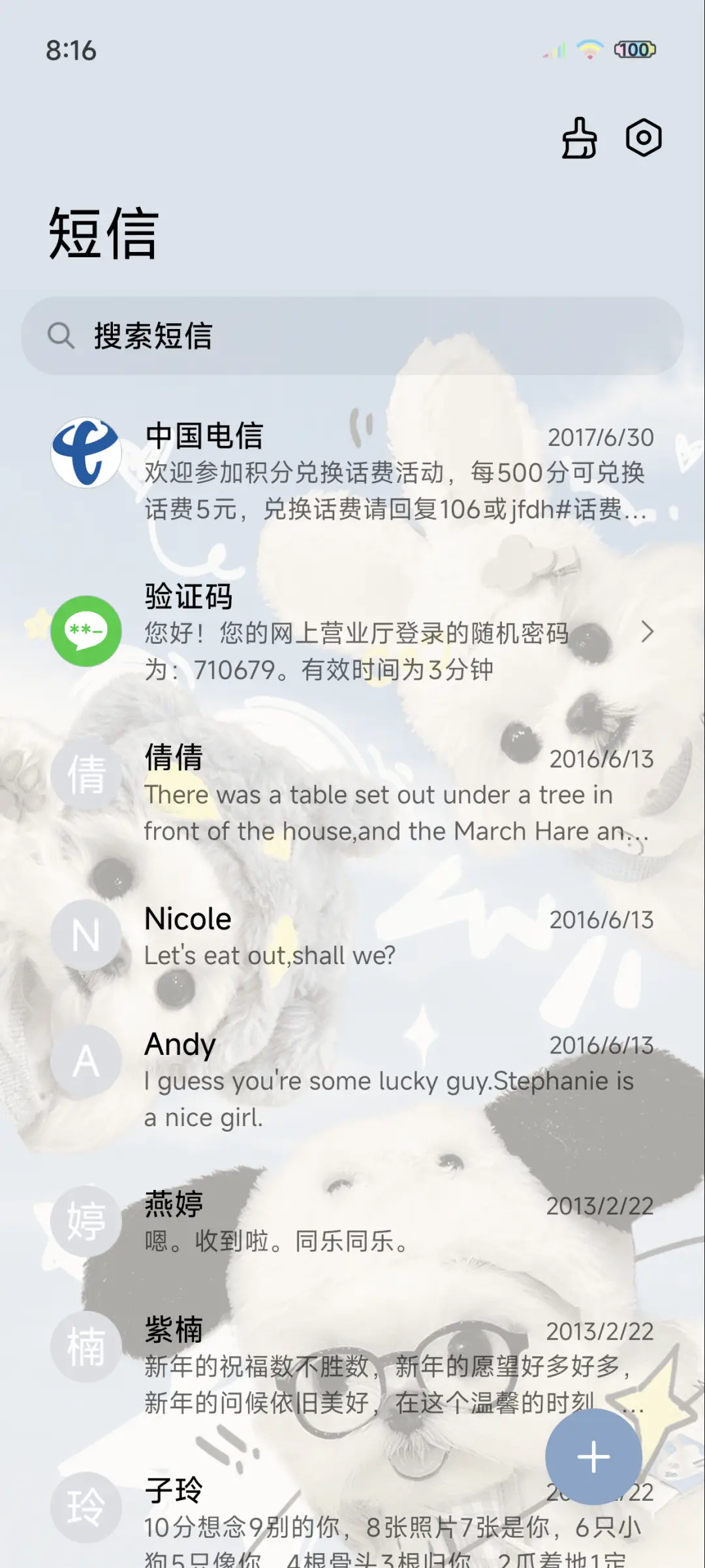705x1568 pixels.
Task: Open the brush/theme icon at top right
Action: [x=578, y=138]
